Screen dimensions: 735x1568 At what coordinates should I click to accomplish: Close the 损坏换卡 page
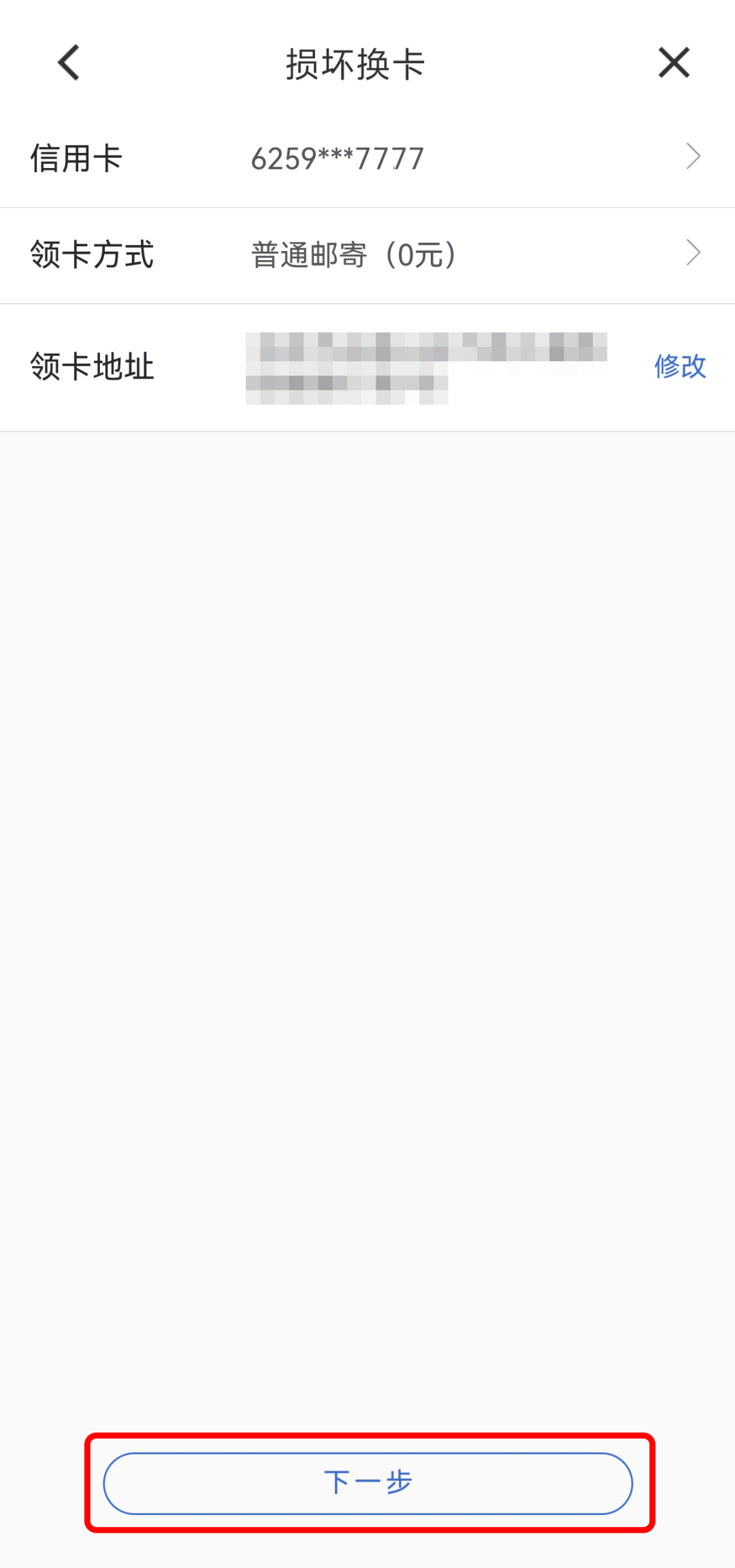(x=674, y=63)
